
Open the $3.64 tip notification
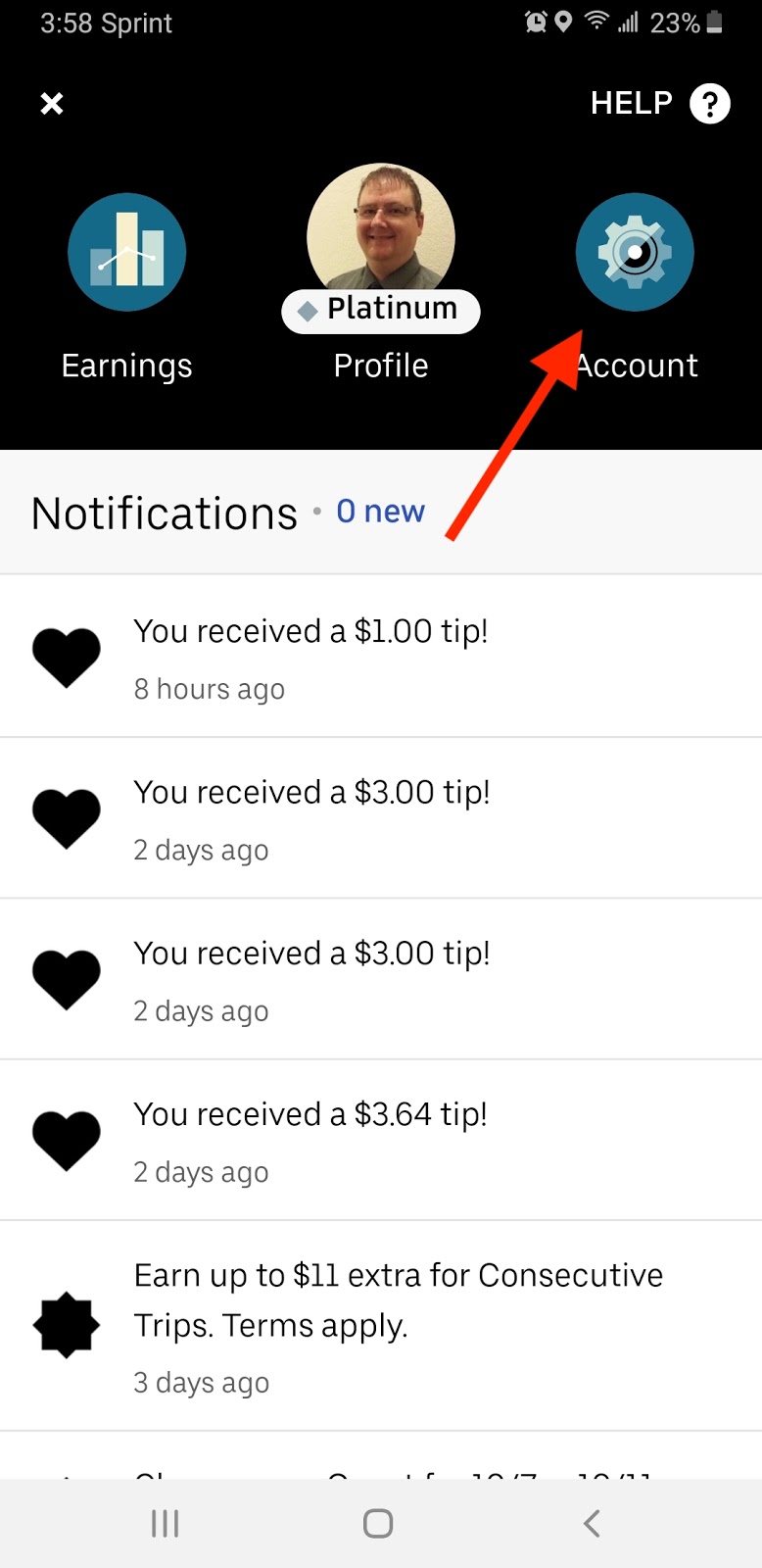point(381,1141)
